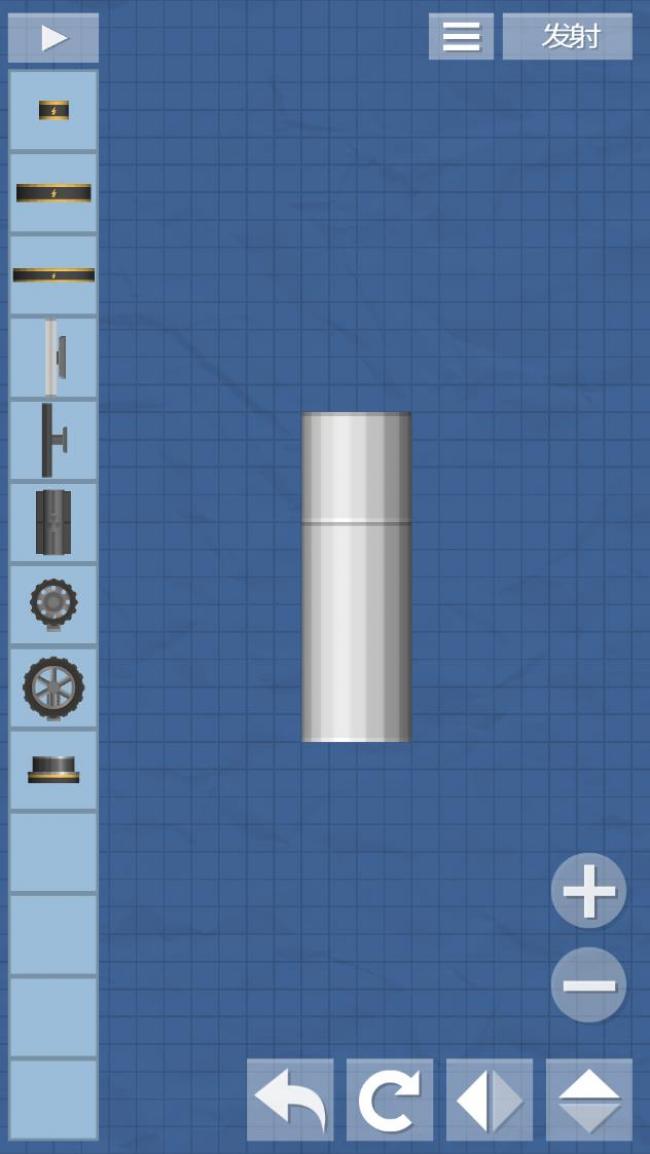Select the medium-width battery part

point(54,193)
